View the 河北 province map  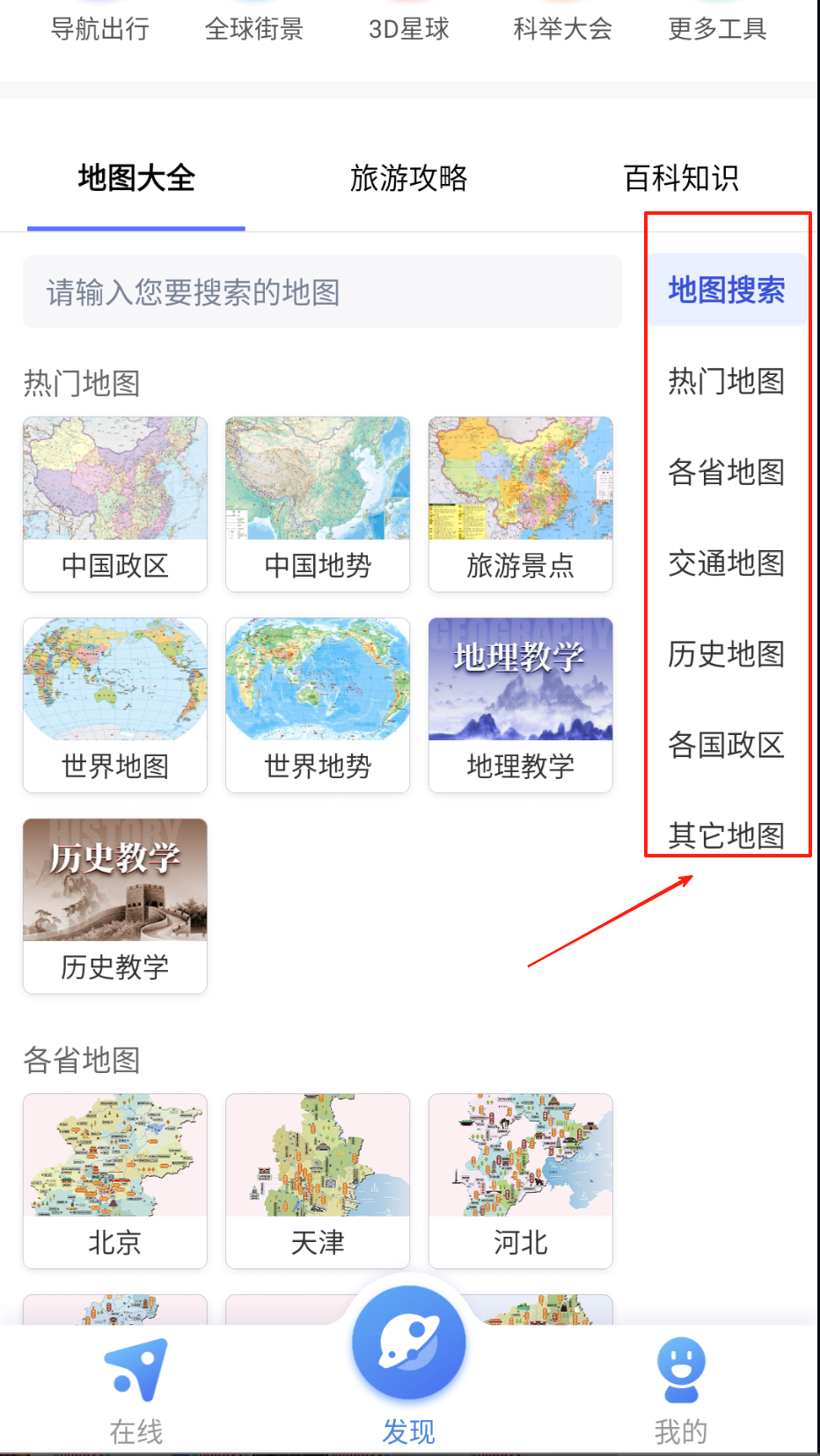[x=521, y=1180]
